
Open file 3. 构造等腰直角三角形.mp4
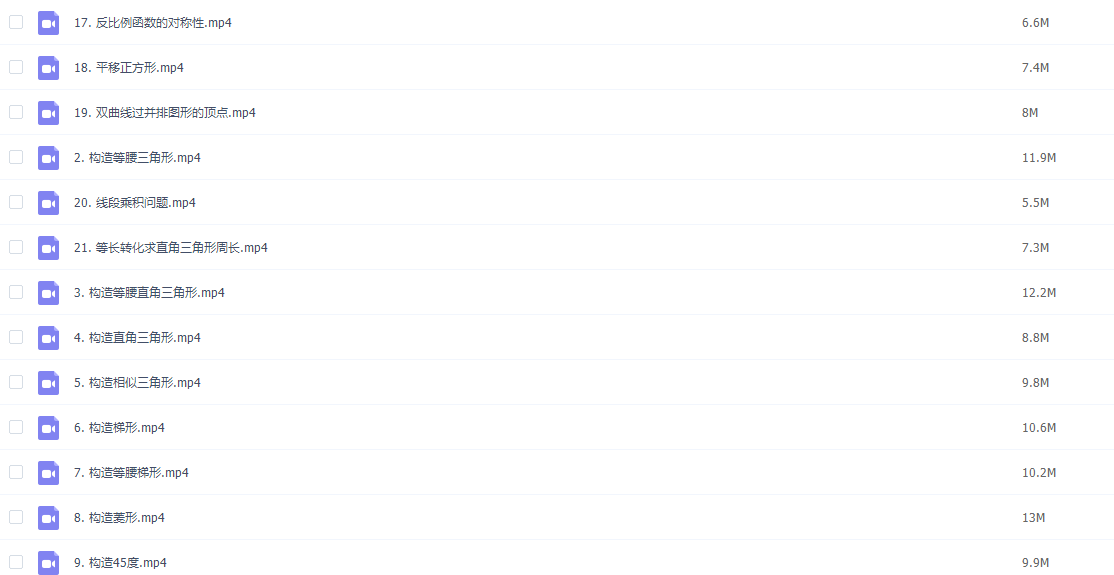pos(149,293)
